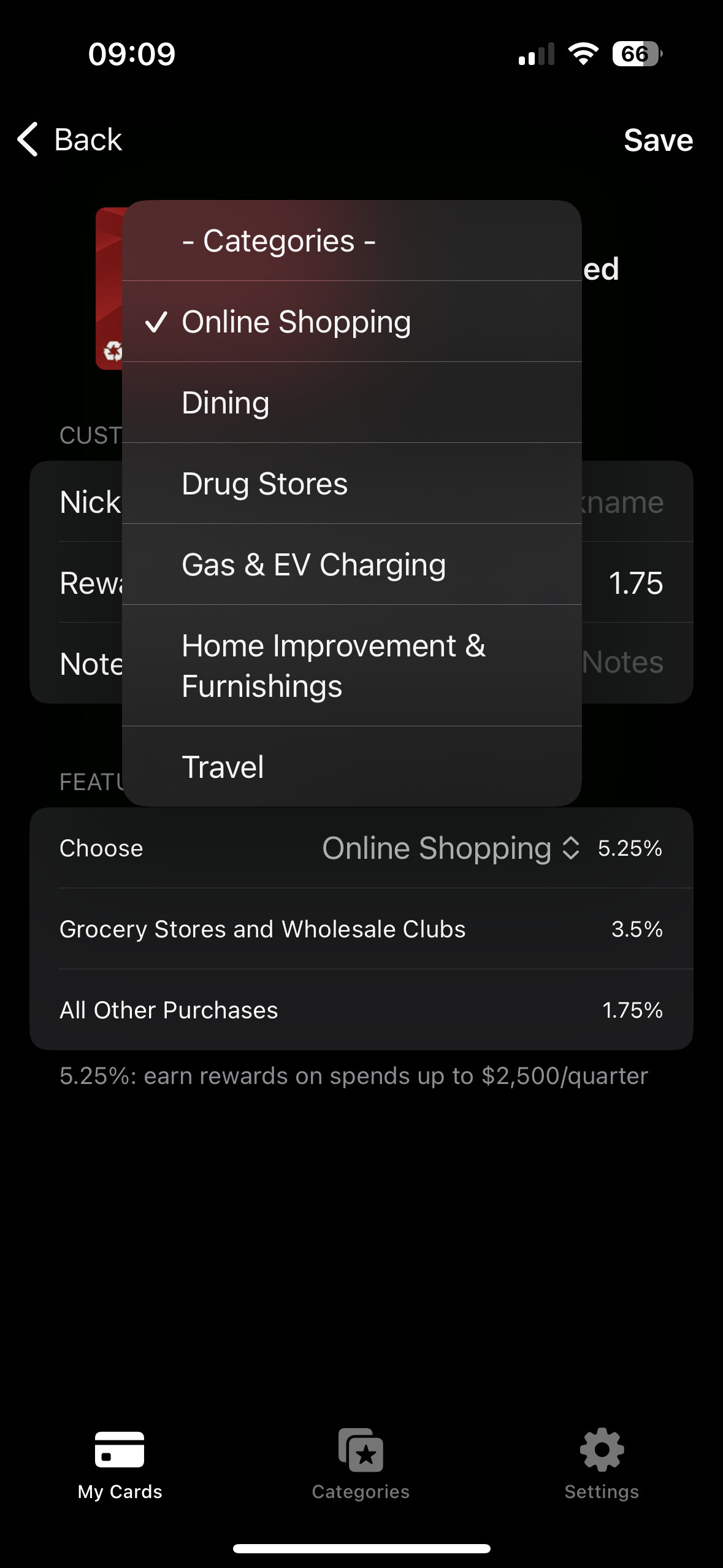Choose Dining from the category menu

(x=226, y=403)
